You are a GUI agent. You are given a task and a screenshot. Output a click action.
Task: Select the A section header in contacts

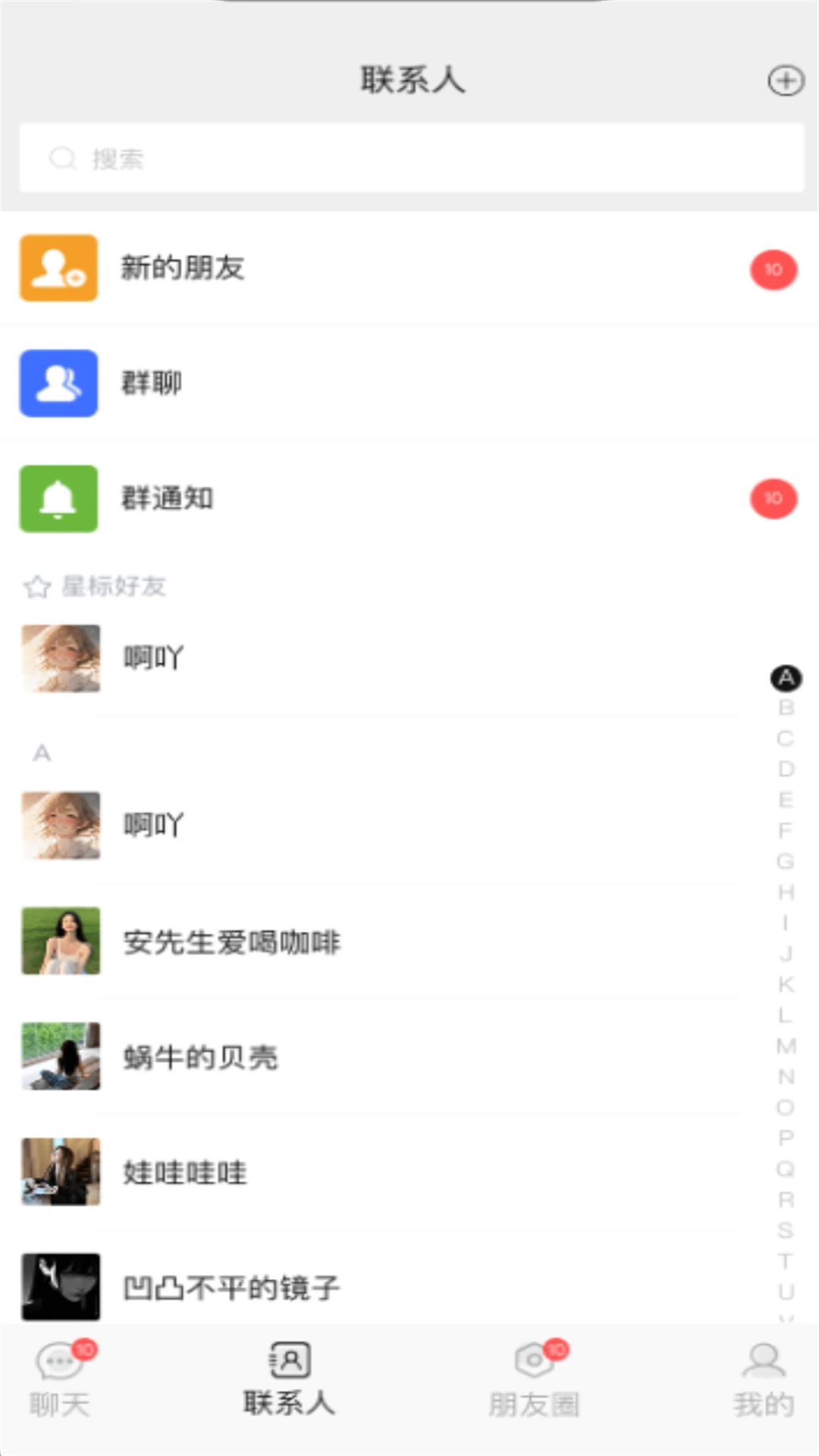click(x=42, y=753)
